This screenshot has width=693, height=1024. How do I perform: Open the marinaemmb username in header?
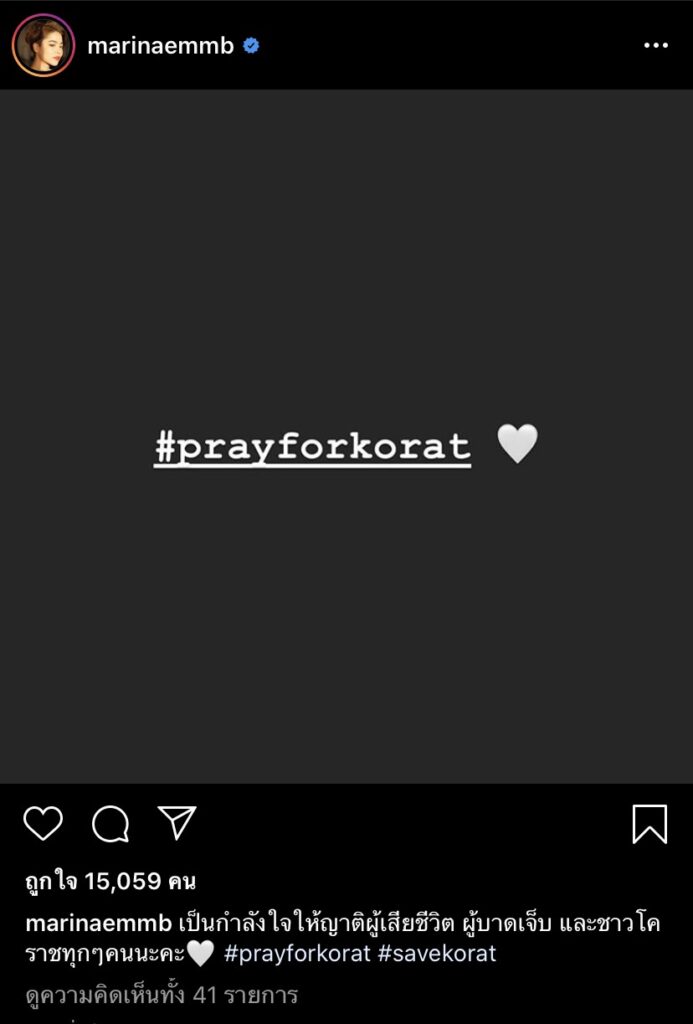point(160,46)
